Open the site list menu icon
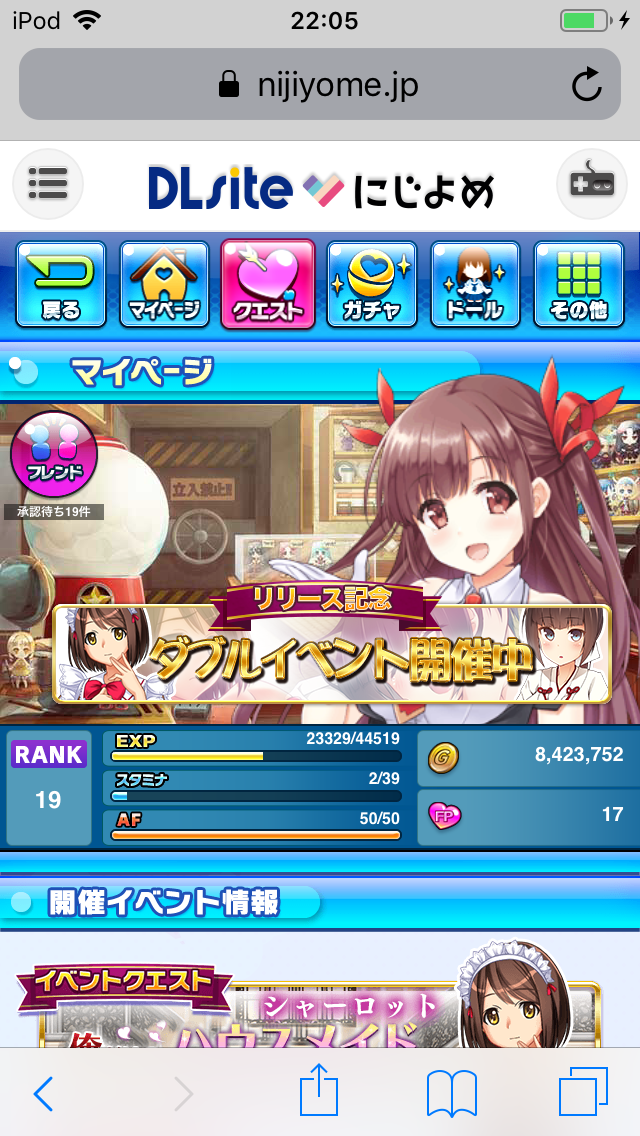 48,184
